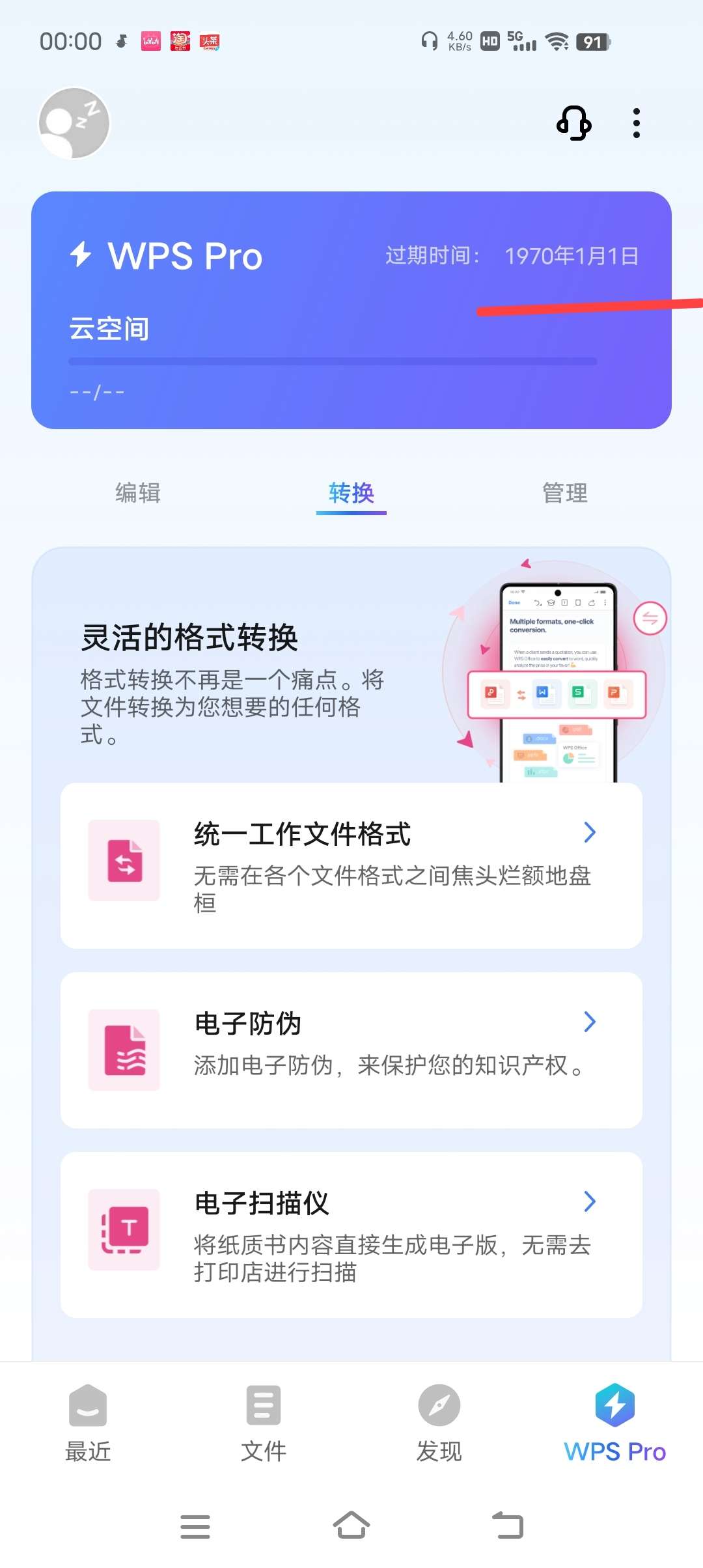The image size is (703, 1568).
Task: Open the three-dot overflow menu
Action: 636,123
